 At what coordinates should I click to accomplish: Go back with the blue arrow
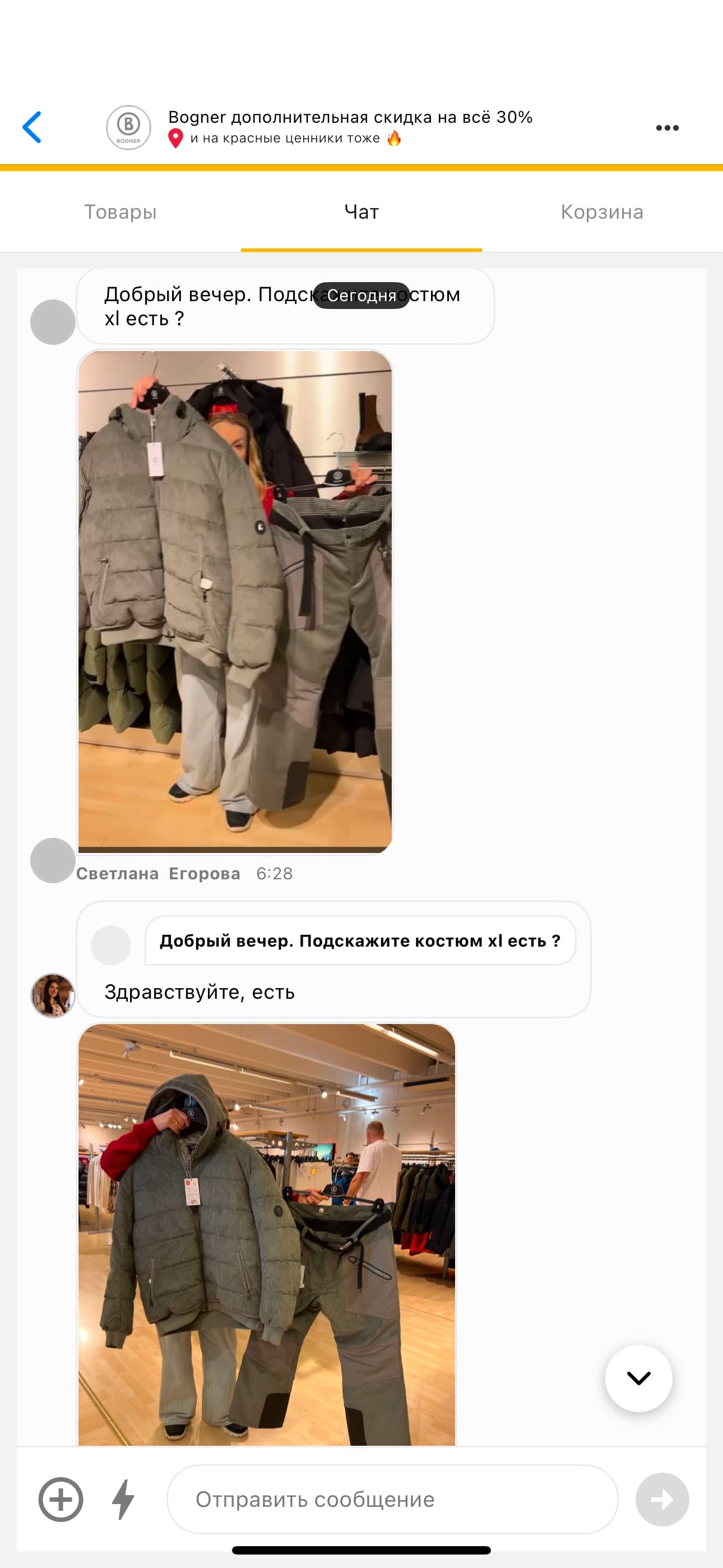[31, 127]
